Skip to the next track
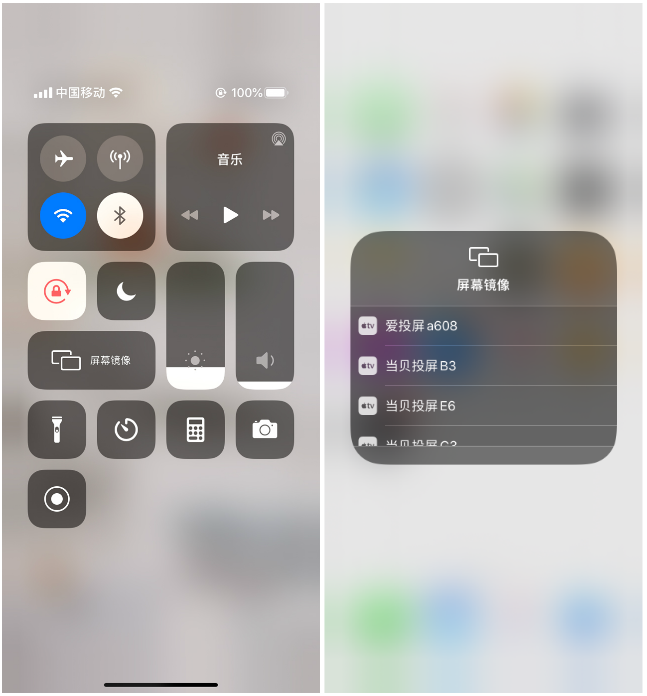647x696 pixels. coord(271,215)
